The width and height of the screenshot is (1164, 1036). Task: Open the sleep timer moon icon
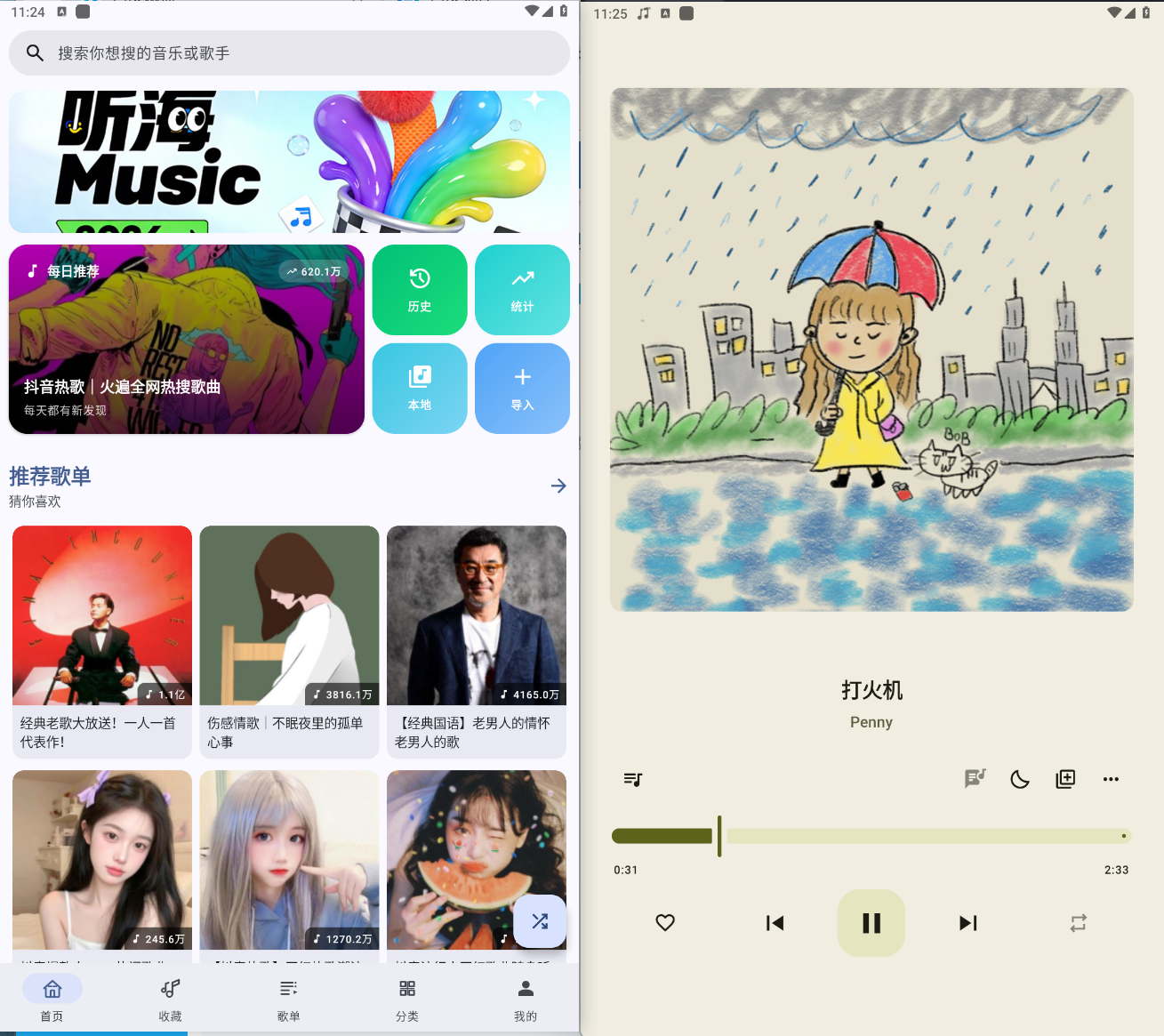tap(1020, 779)
